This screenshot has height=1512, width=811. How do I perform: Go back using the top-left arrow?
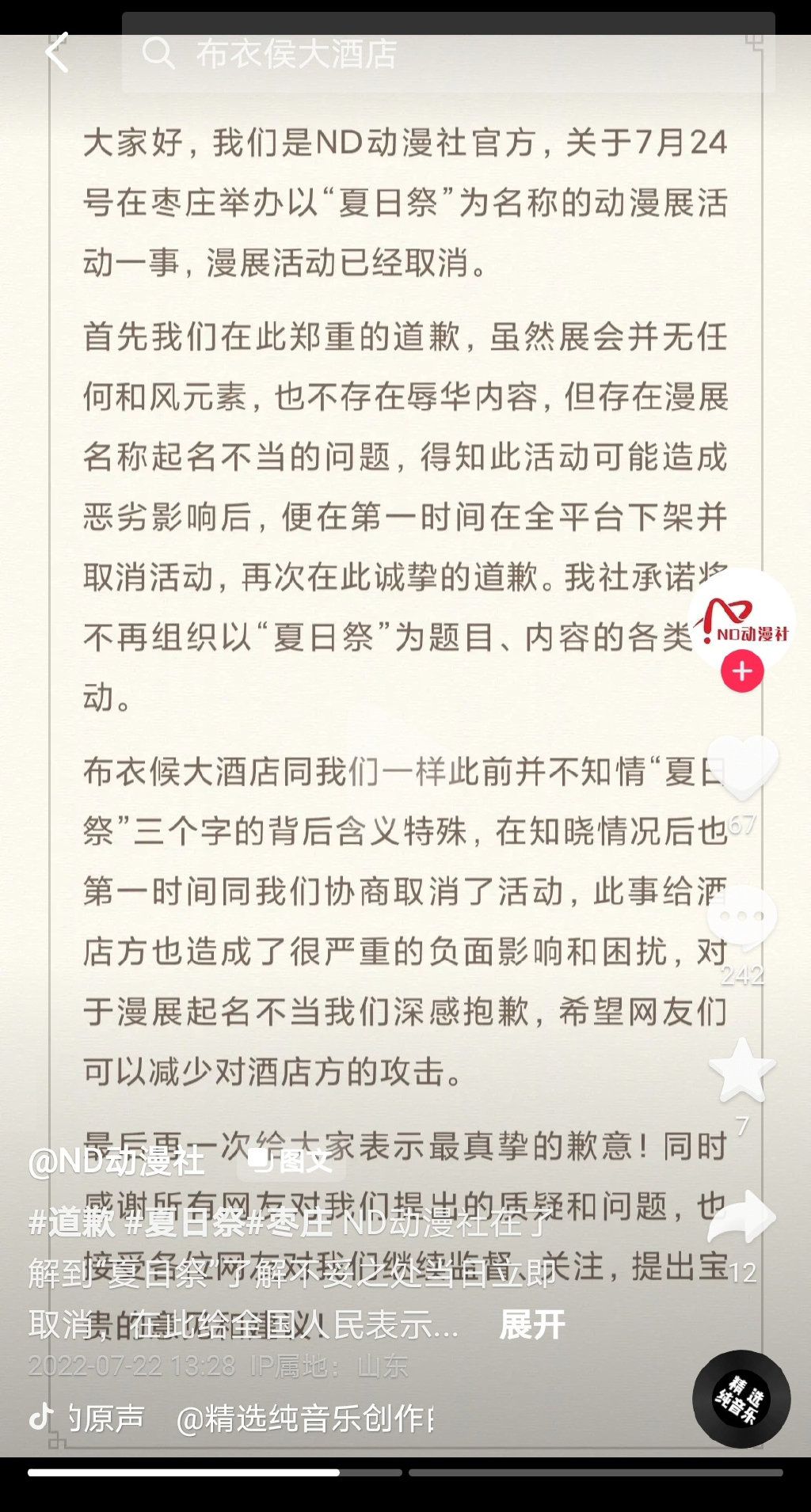tap(57, 53)
